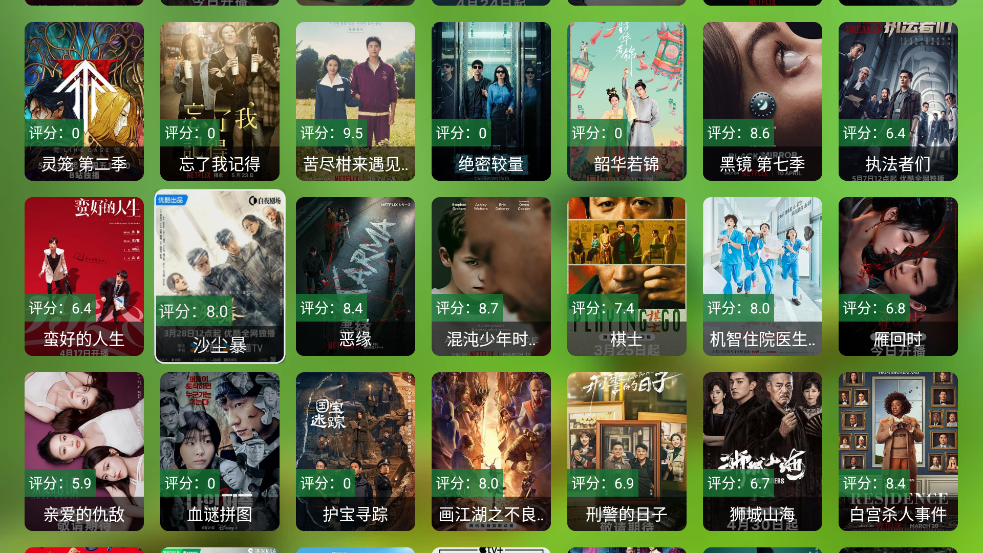Open the 灵笼 第二季 poster card
The width and height of the screenshot is (983, 553).
84,101
